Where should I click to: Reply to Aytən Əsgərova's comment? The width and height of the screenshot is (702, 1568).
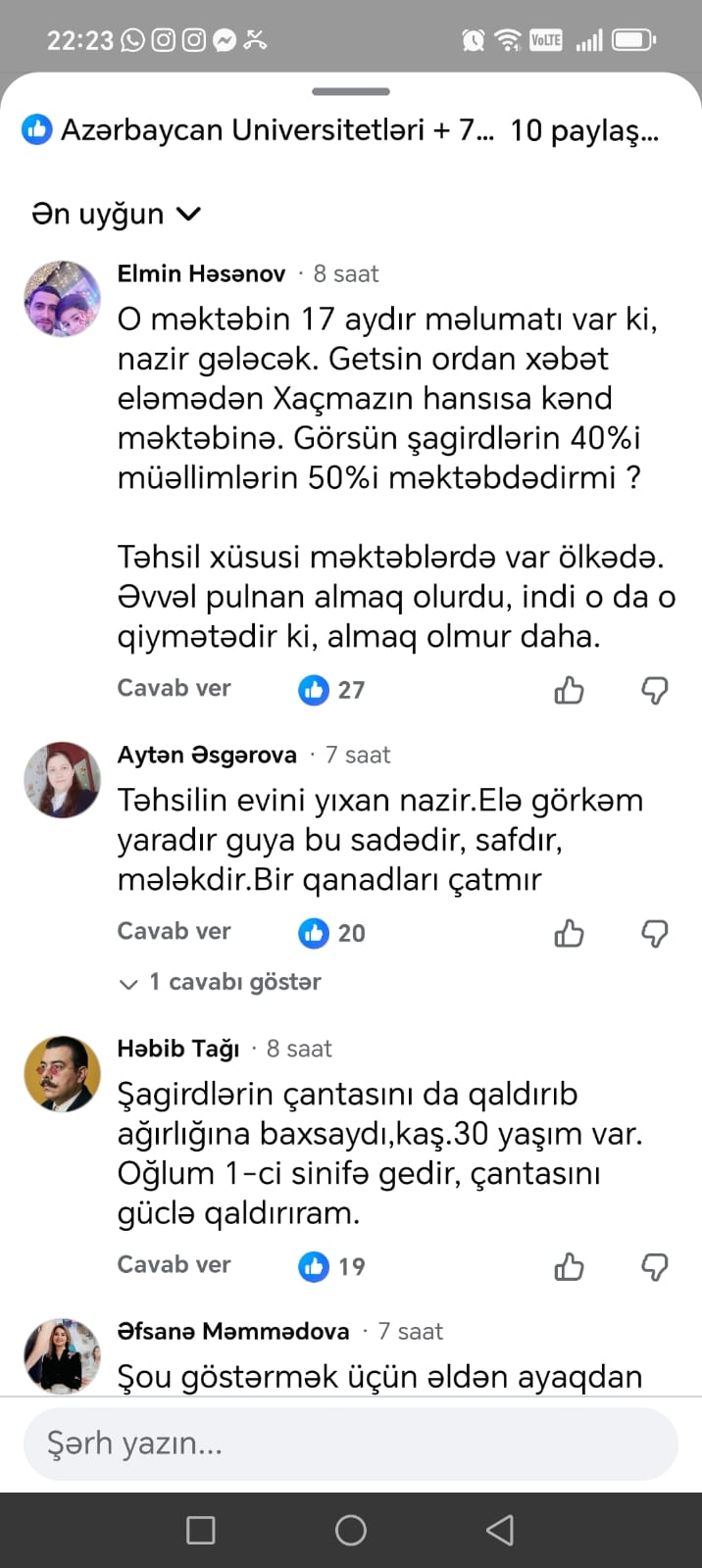174,931
